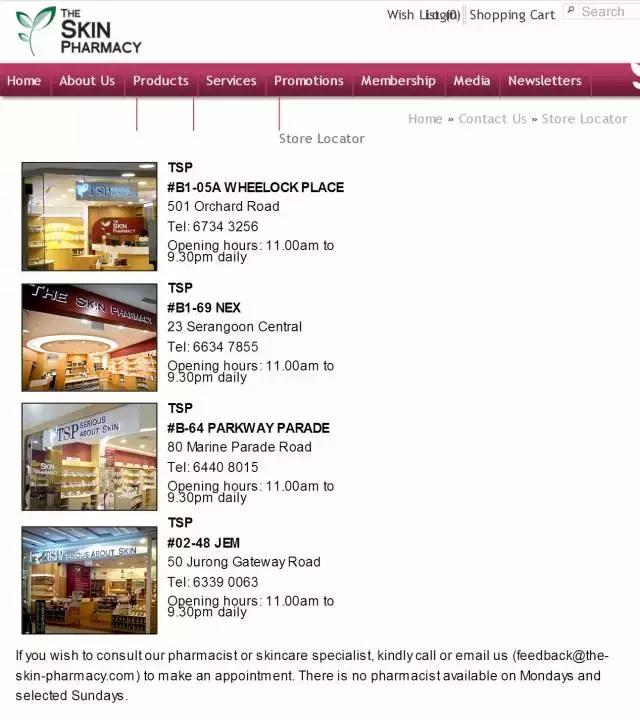View the Promotions page
The width and height of the screenshot is (640, 720).
(309, 81)
